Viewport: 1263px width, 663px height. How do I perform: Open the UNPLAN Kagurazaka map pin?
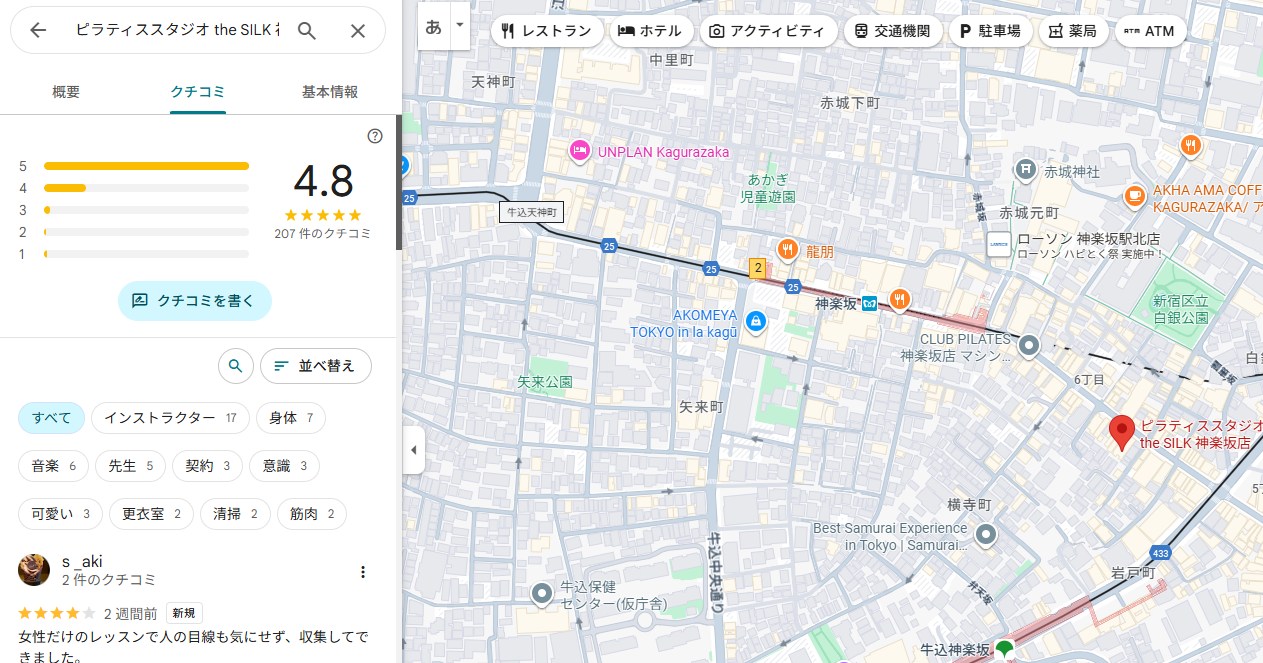[579, 152]
